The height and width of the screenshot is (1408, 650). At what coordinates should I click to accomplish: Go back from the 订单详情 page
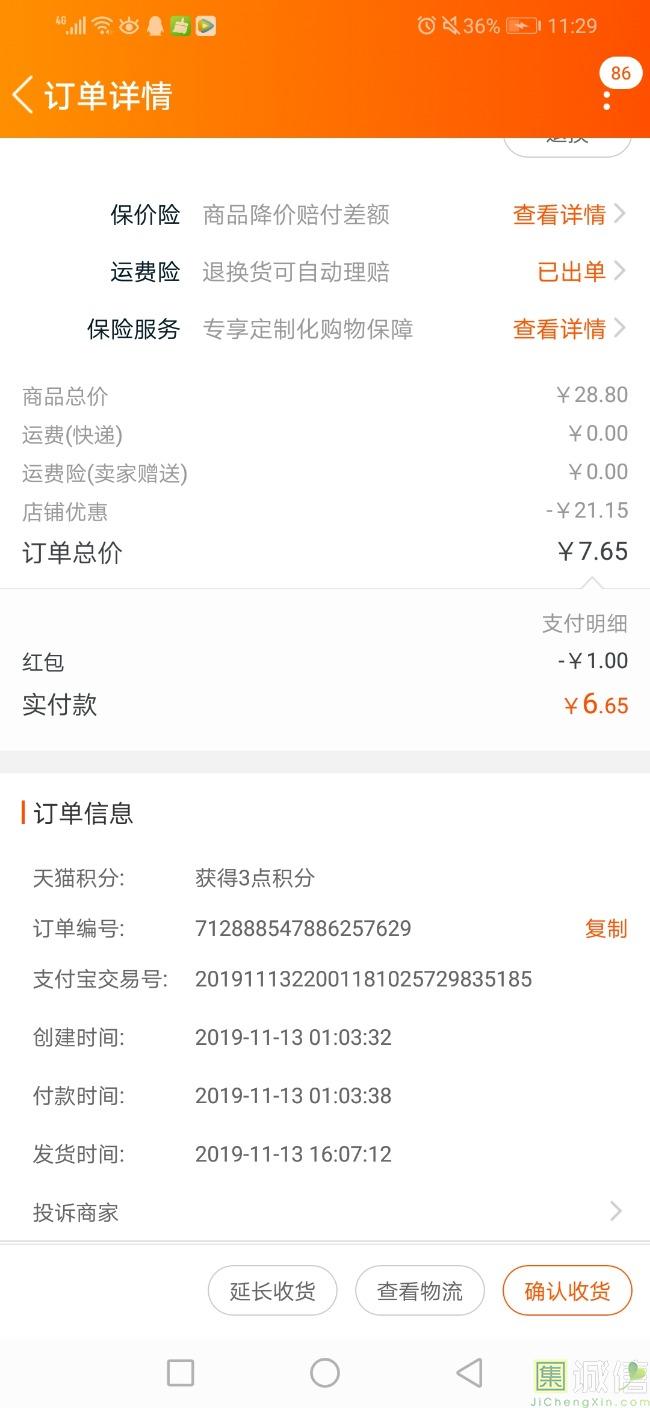(x=23, y=96)
